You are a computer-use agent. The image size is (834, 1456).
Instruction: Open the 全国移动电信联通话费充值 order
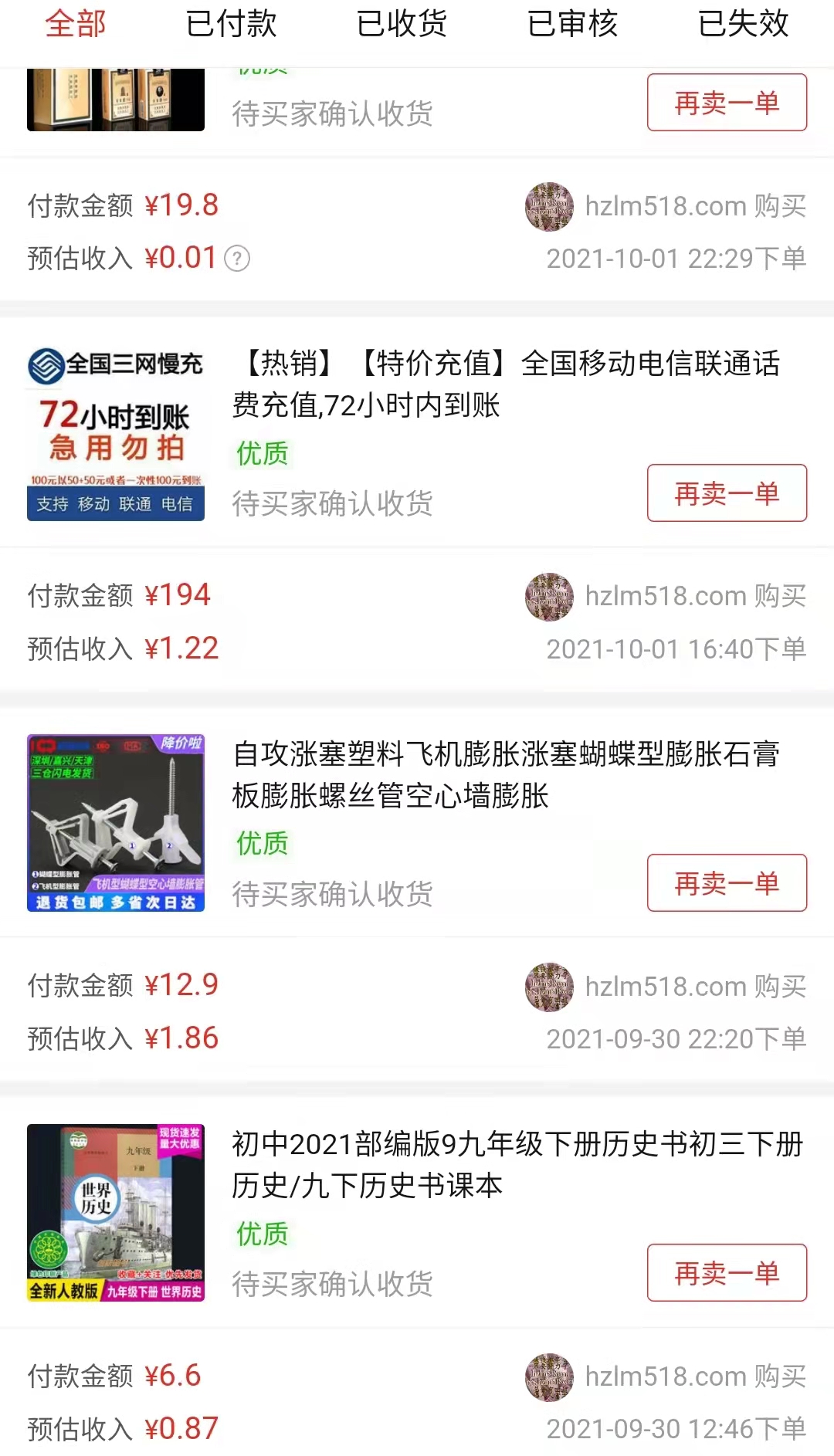point(506,384)
